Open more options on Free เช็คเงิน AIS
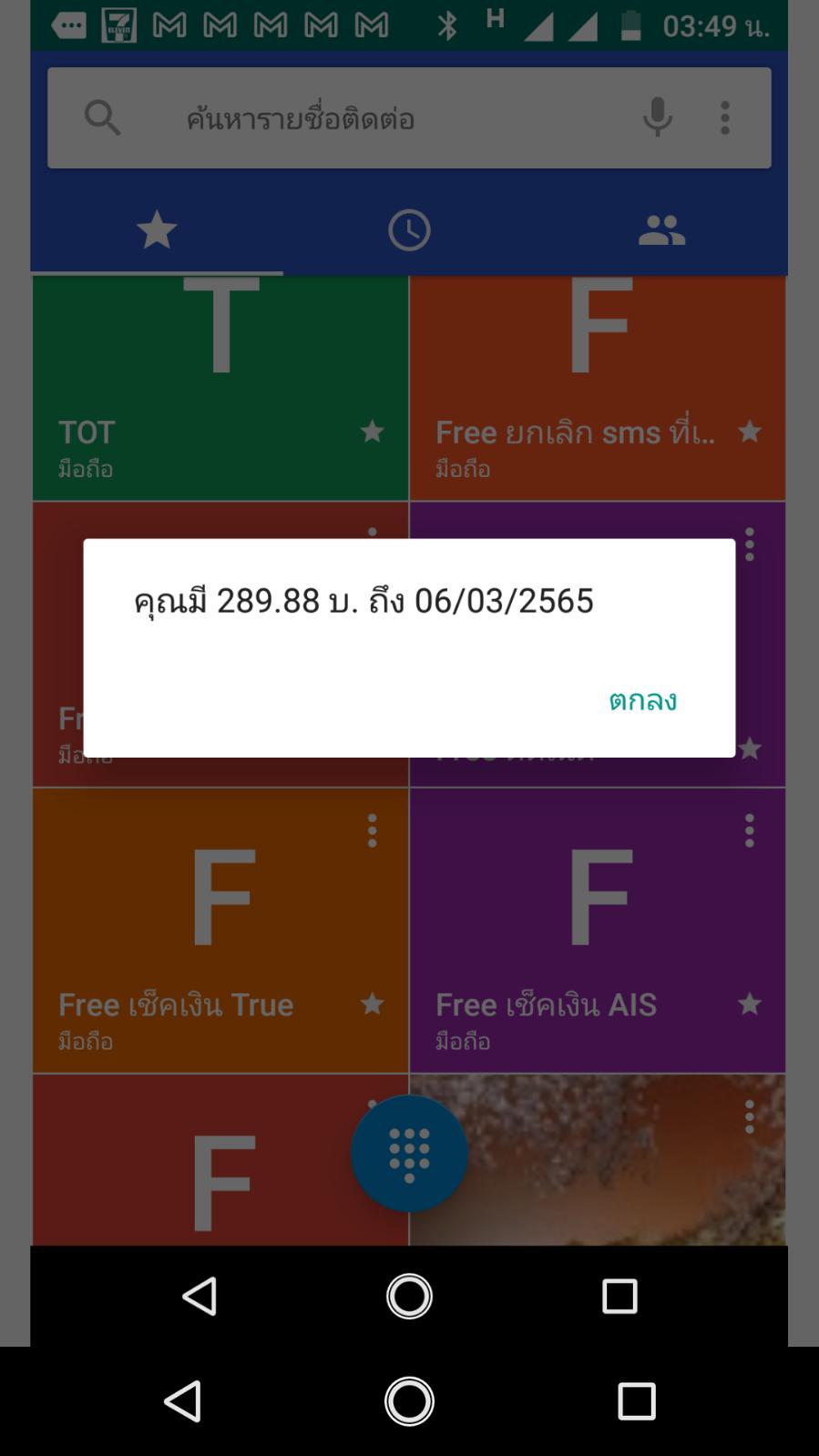 pyautogui.click(x=749, y=830)
